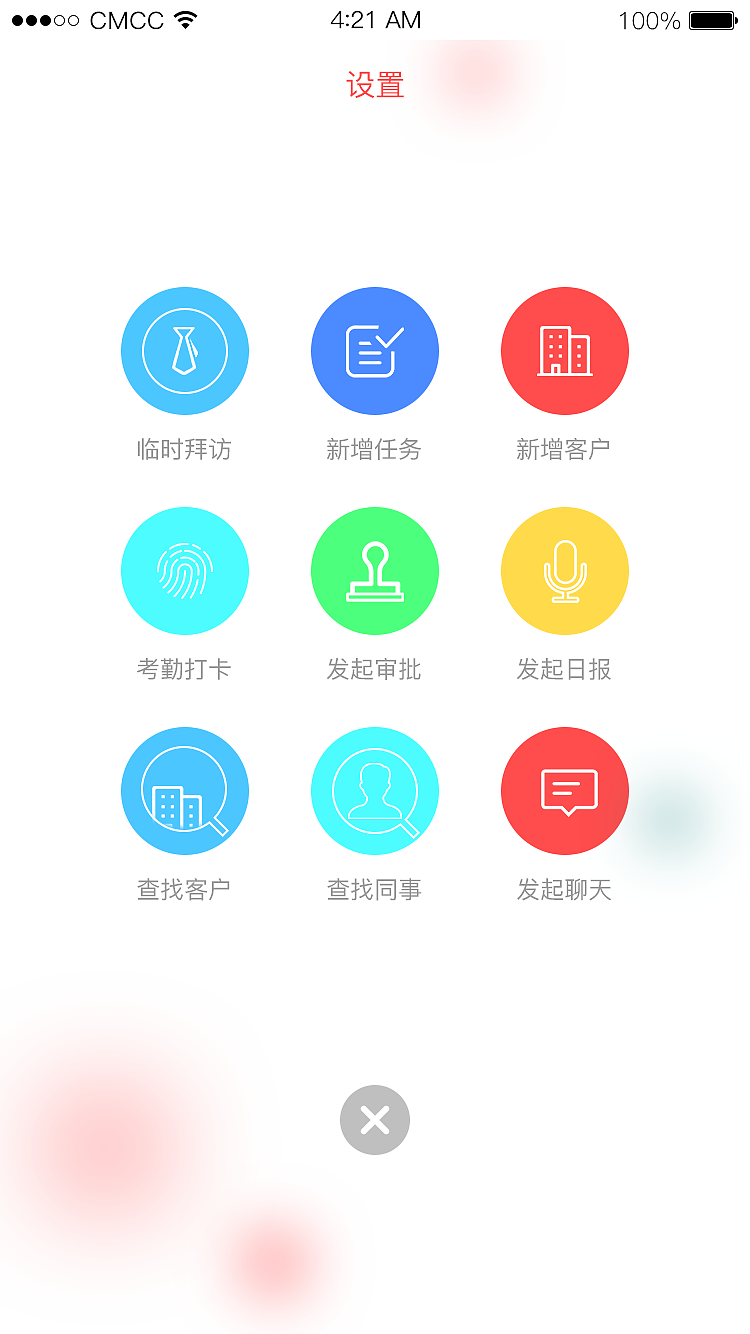Tap the 临时拜访 necktie icon
The height and width of the screenshot is (1334, 750).
[x=185, y=351]
